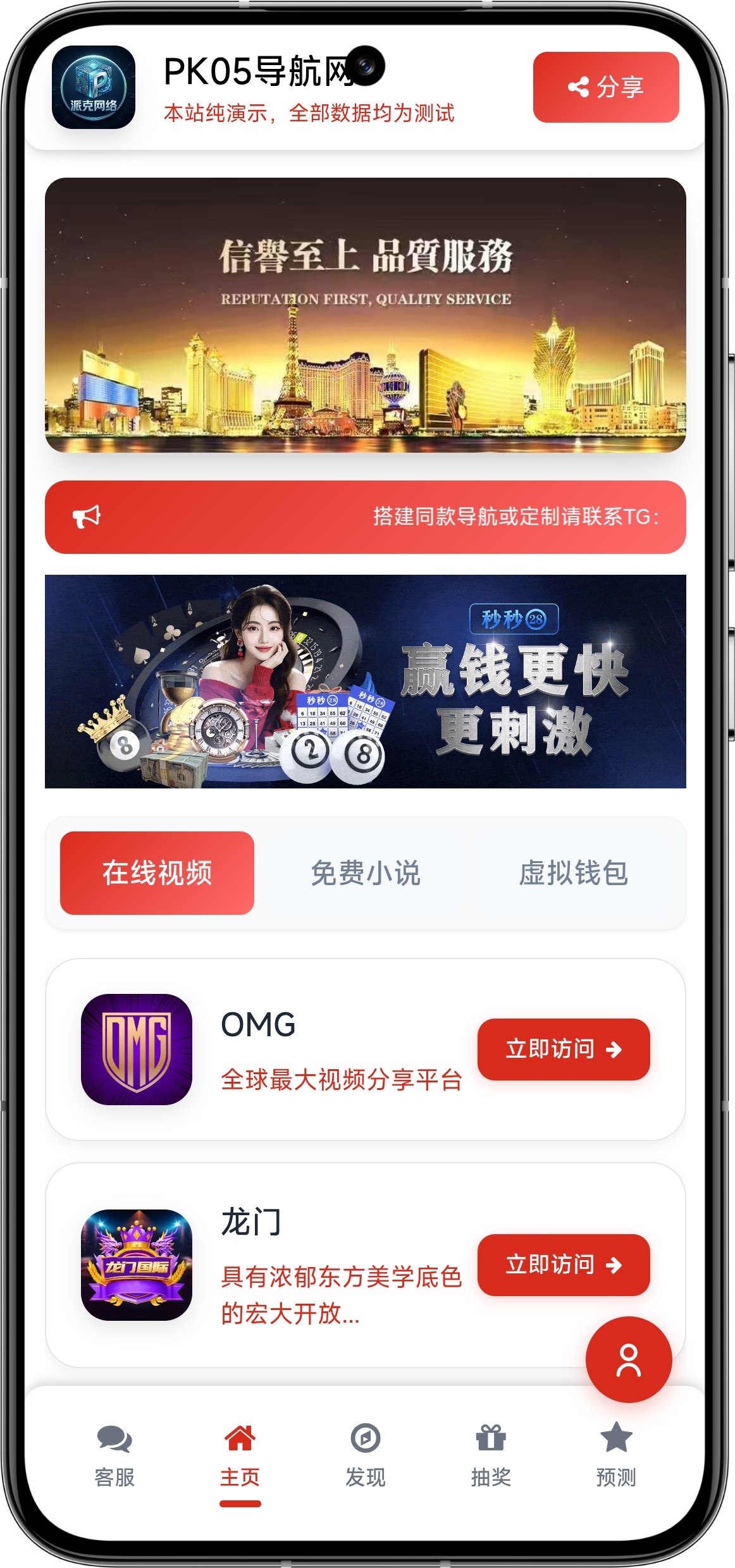Screen dimensions: 735x1568
Task: Open the 龙门国际 app icon
Action: click(136, 1265)
